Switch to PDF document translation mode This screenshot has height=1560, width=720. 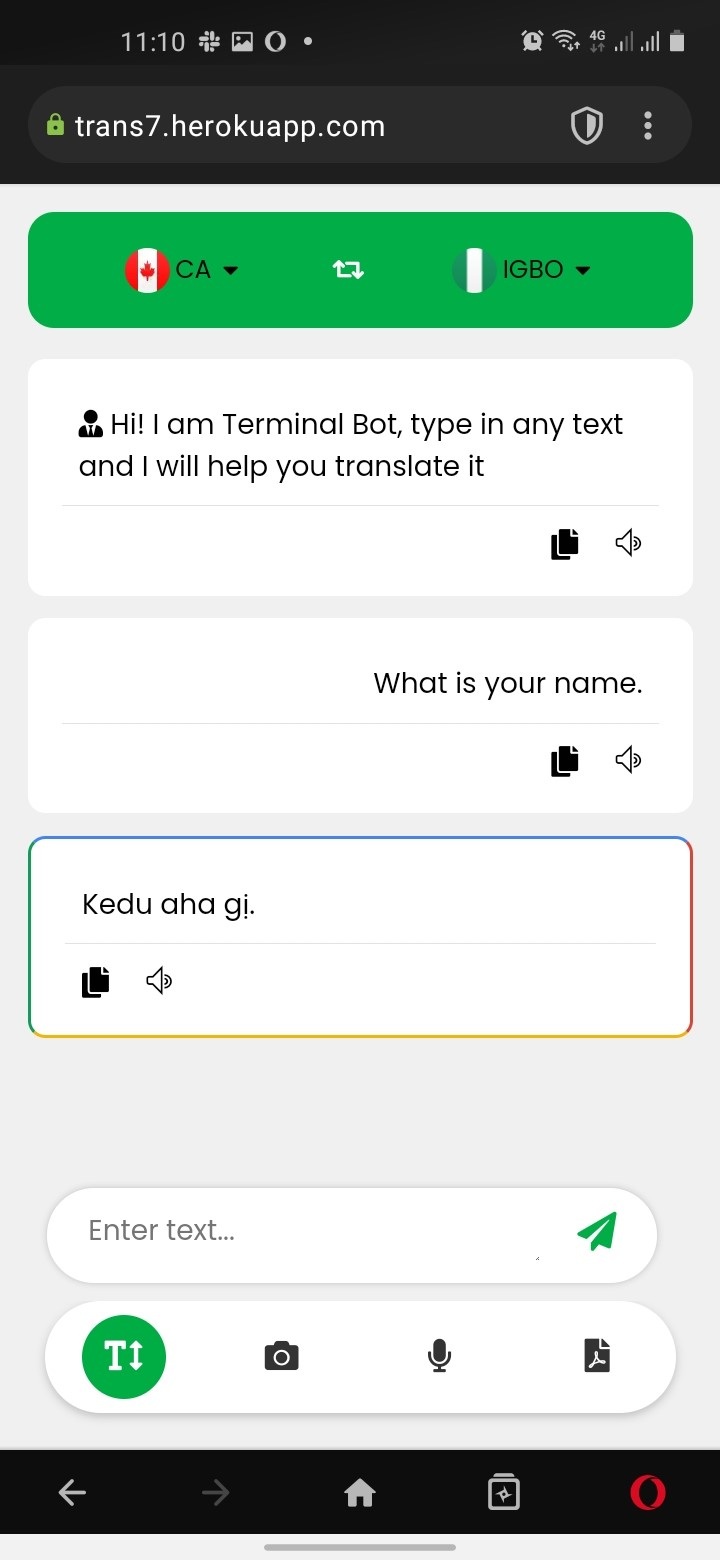click(x=597, y=1357)
